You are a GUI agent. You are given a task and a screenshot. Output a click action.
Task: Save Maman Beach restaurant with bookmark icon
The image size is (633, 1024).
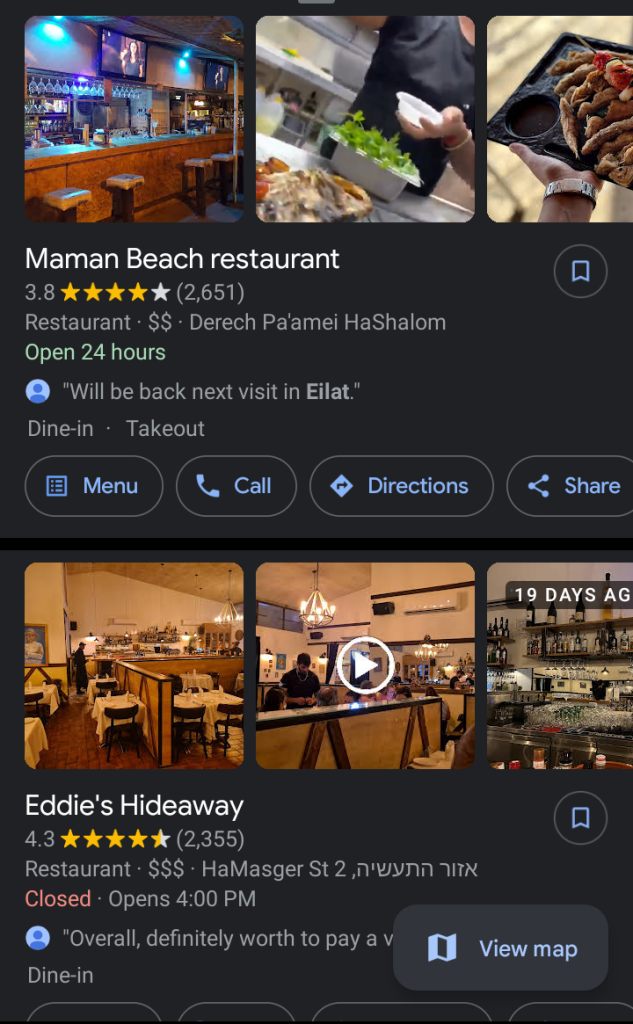[x=580, y=271]
